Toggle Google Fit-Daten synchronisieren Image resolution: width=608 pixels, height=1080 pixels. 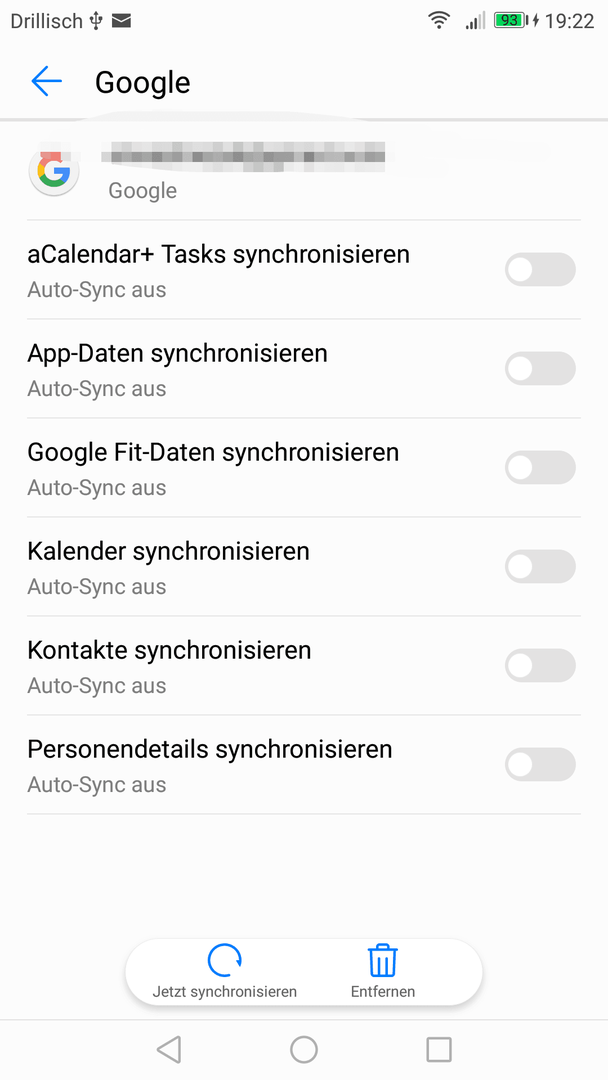click(541, 468)
